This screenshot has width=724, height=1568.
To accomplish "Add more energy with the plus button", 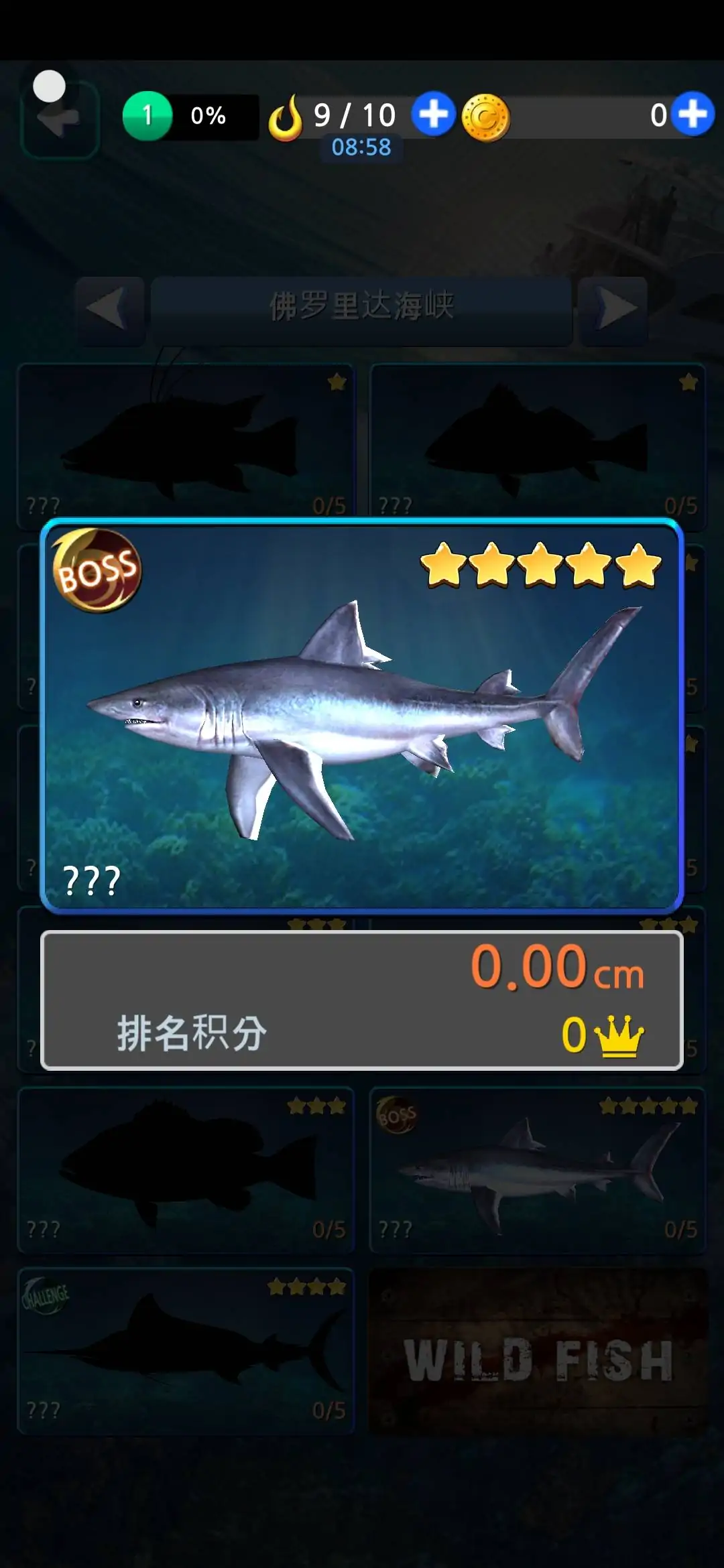I will click(x=433, y=114).
